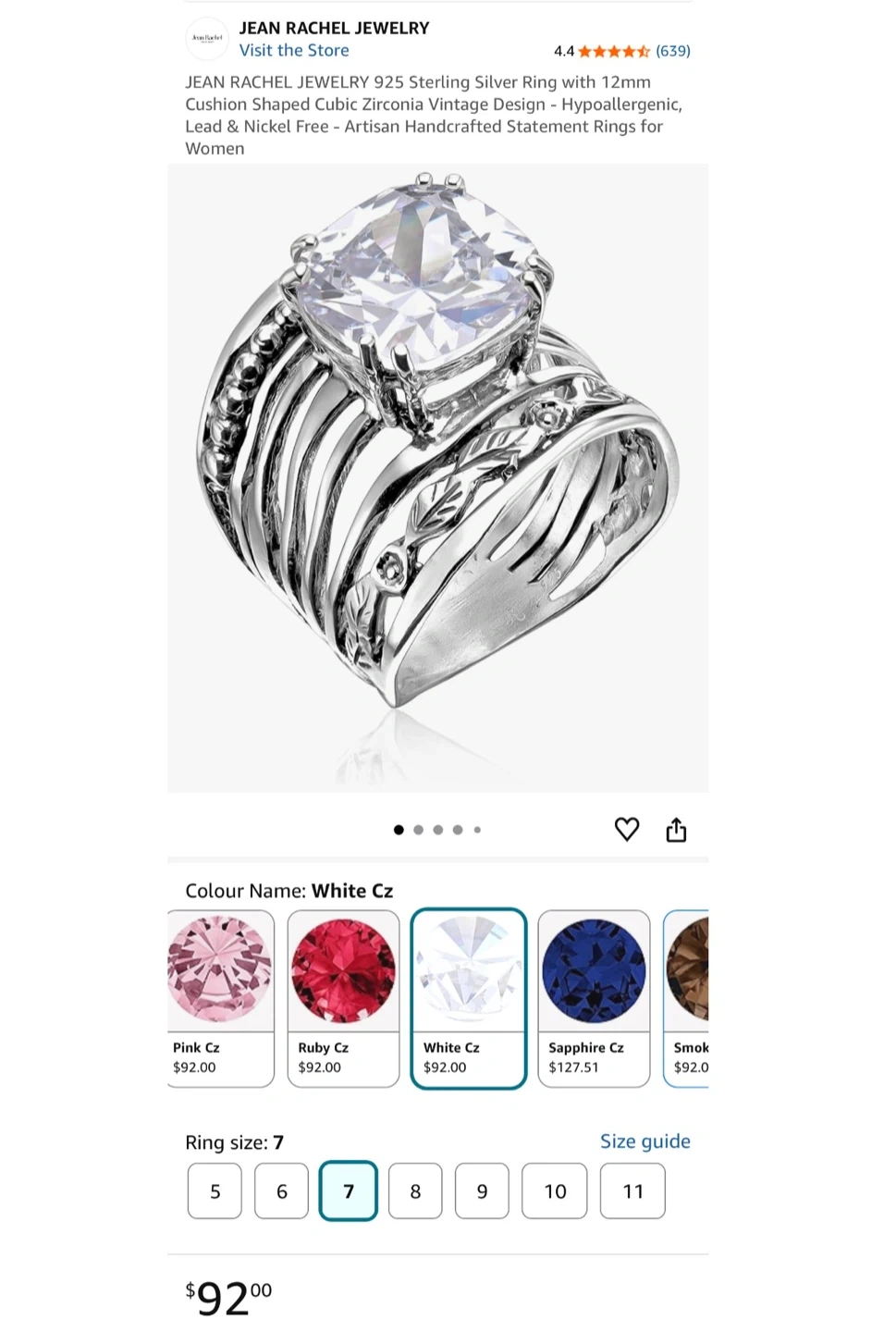
Task: Choose ring size 5
Action: [x=215, y=1191]
